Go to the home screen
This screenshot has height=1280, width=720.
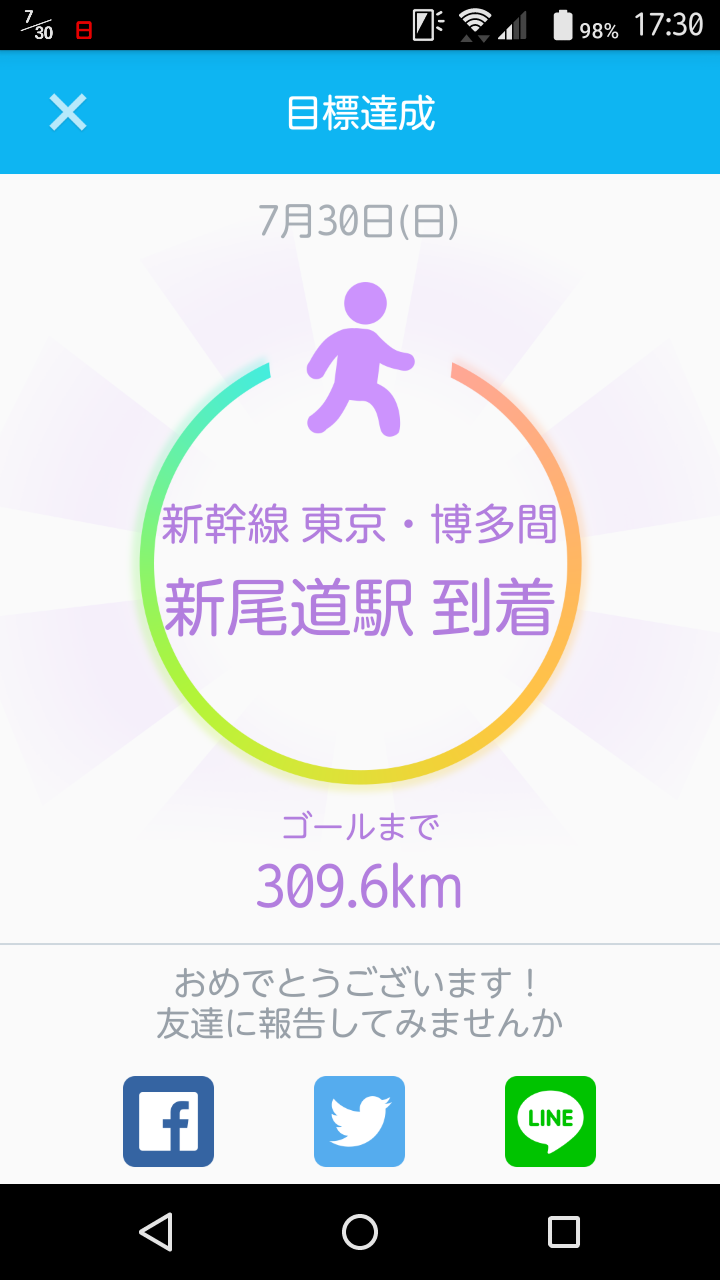point(360,1232)
